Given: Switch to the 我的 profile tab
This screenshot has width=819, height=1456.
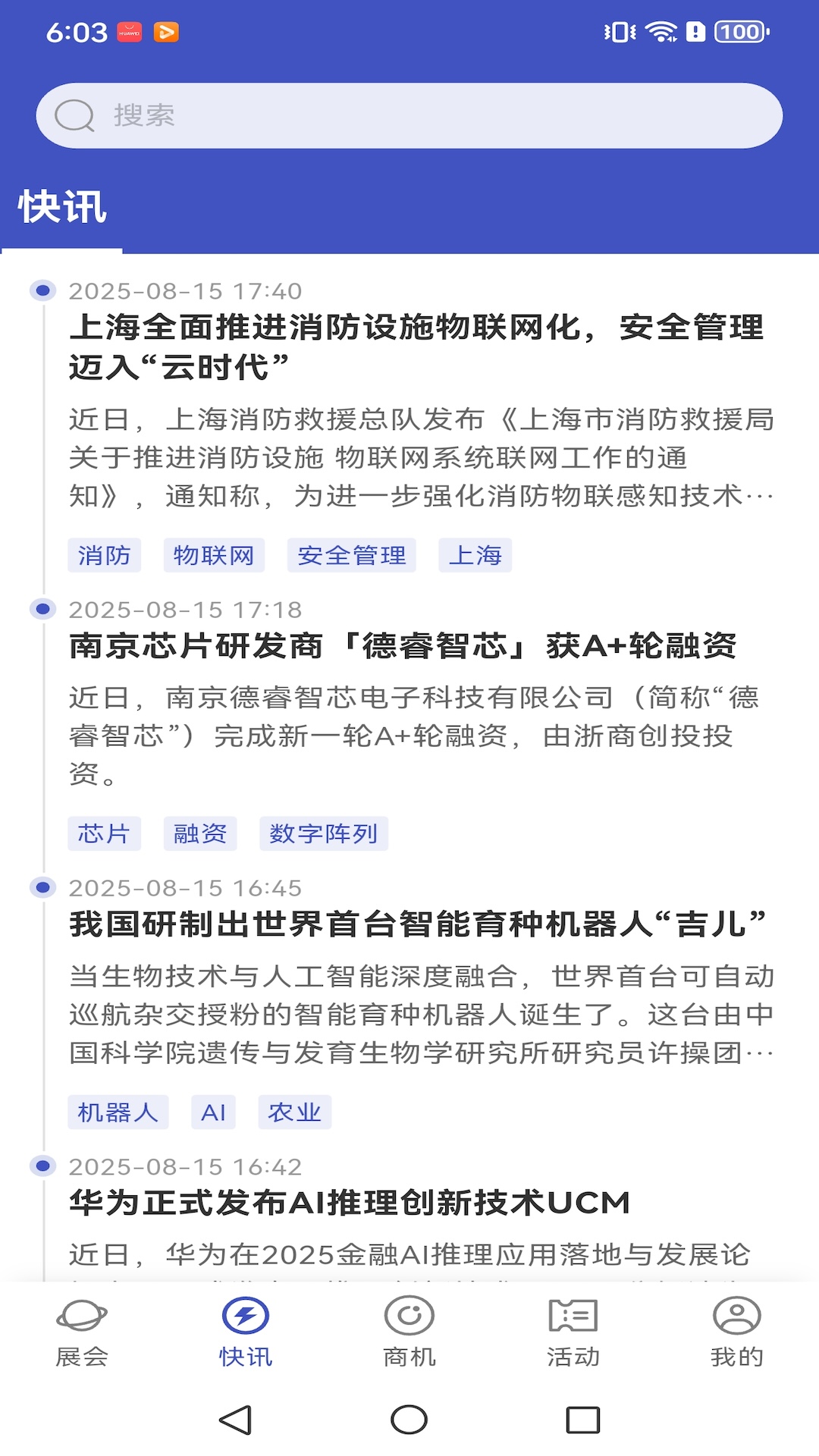Looking at the screenshot, I should coord(736,1332).
